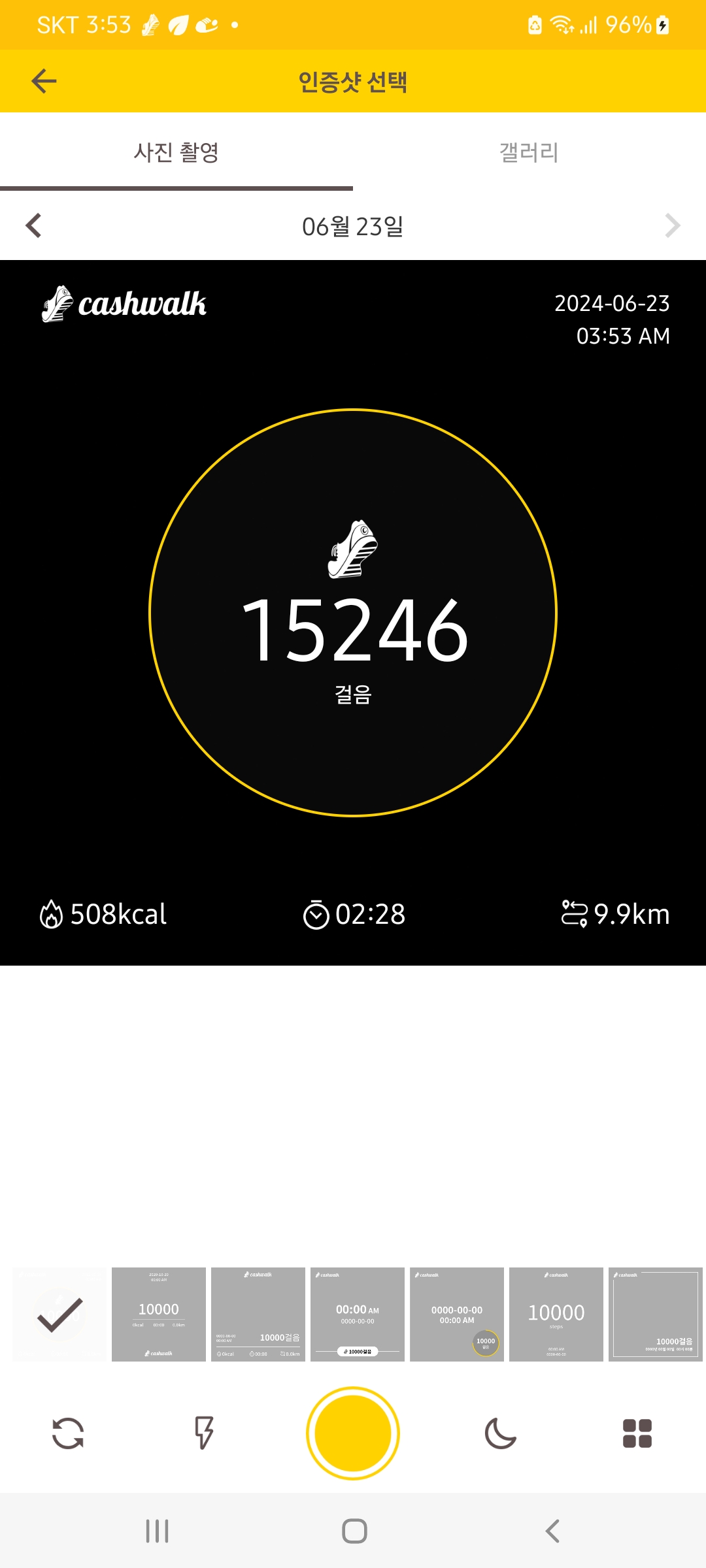
Task: Choose the framed template with border outline
Action: (x=656, y=1315)
